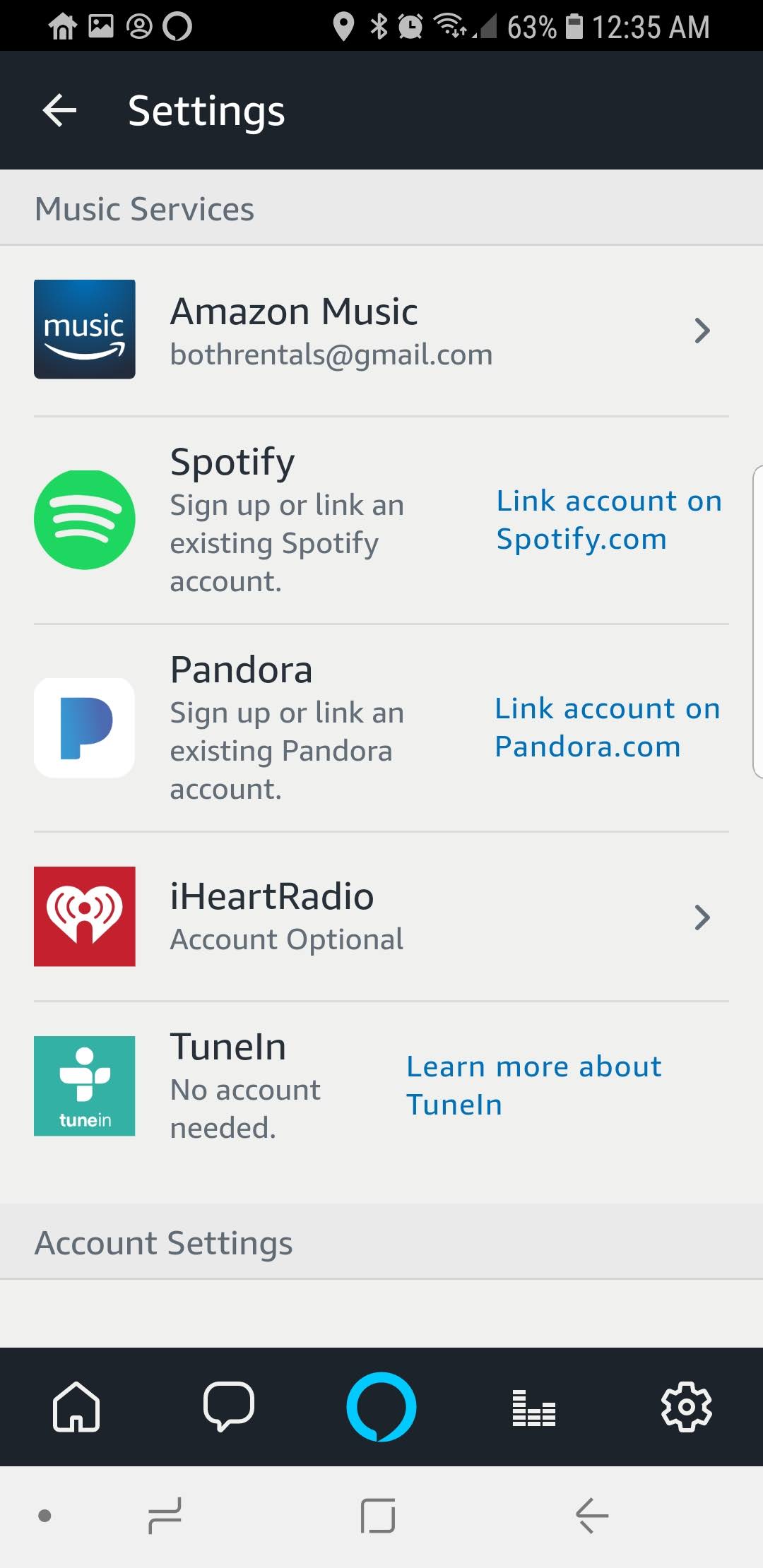Select the Settings gear tab
763x1568 pixels.
click(687, 1407)
